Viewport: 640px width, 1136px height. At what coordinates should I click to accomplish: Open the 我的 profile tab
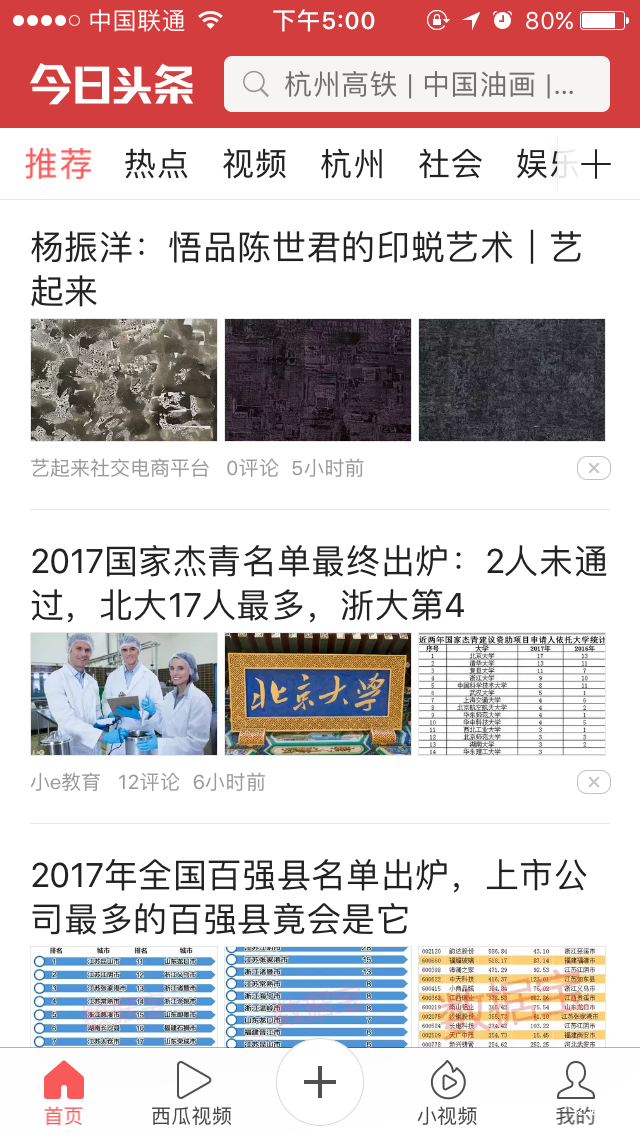click(575, 1093)
